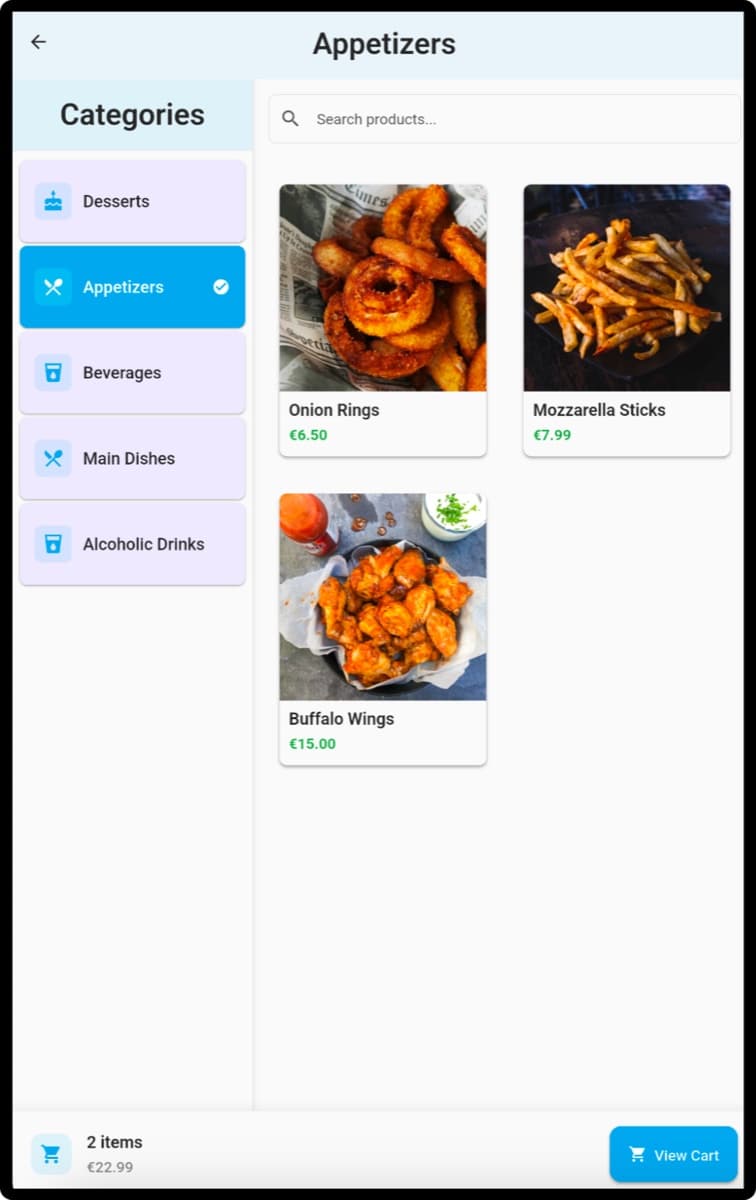This screenshot has height=1200, width=756.
Task: Click the cart icon inside View Cart button
Action: (637, 1154)
